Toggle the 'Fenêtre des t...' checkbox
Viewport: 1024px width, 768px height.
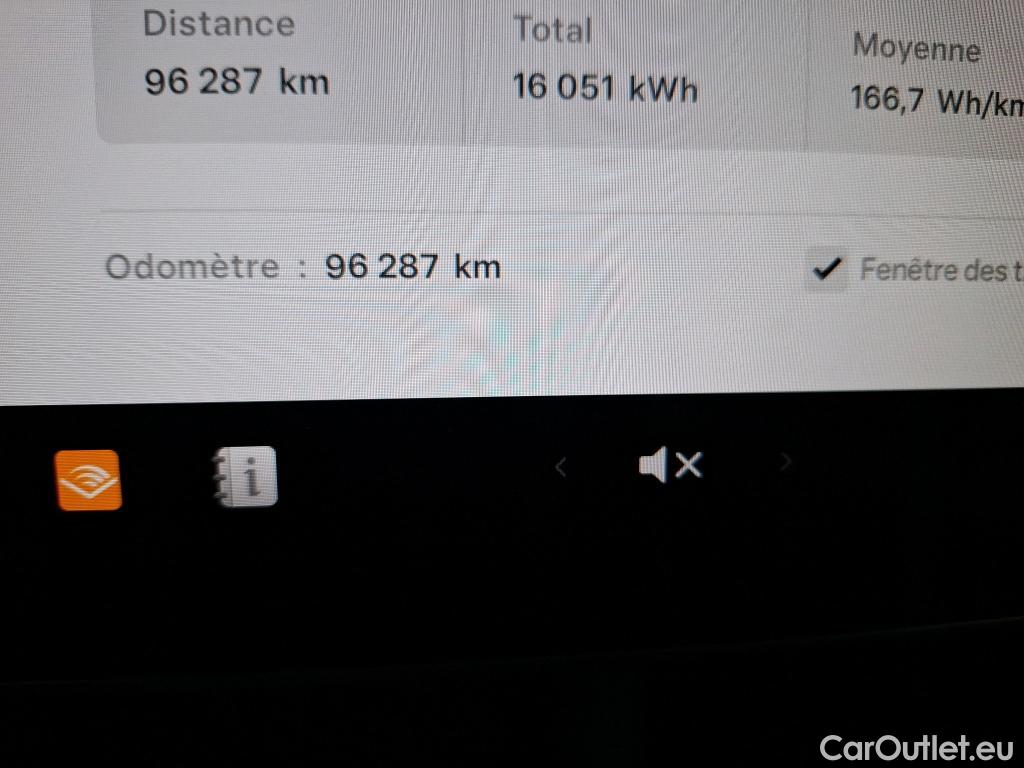coord(825,270)
